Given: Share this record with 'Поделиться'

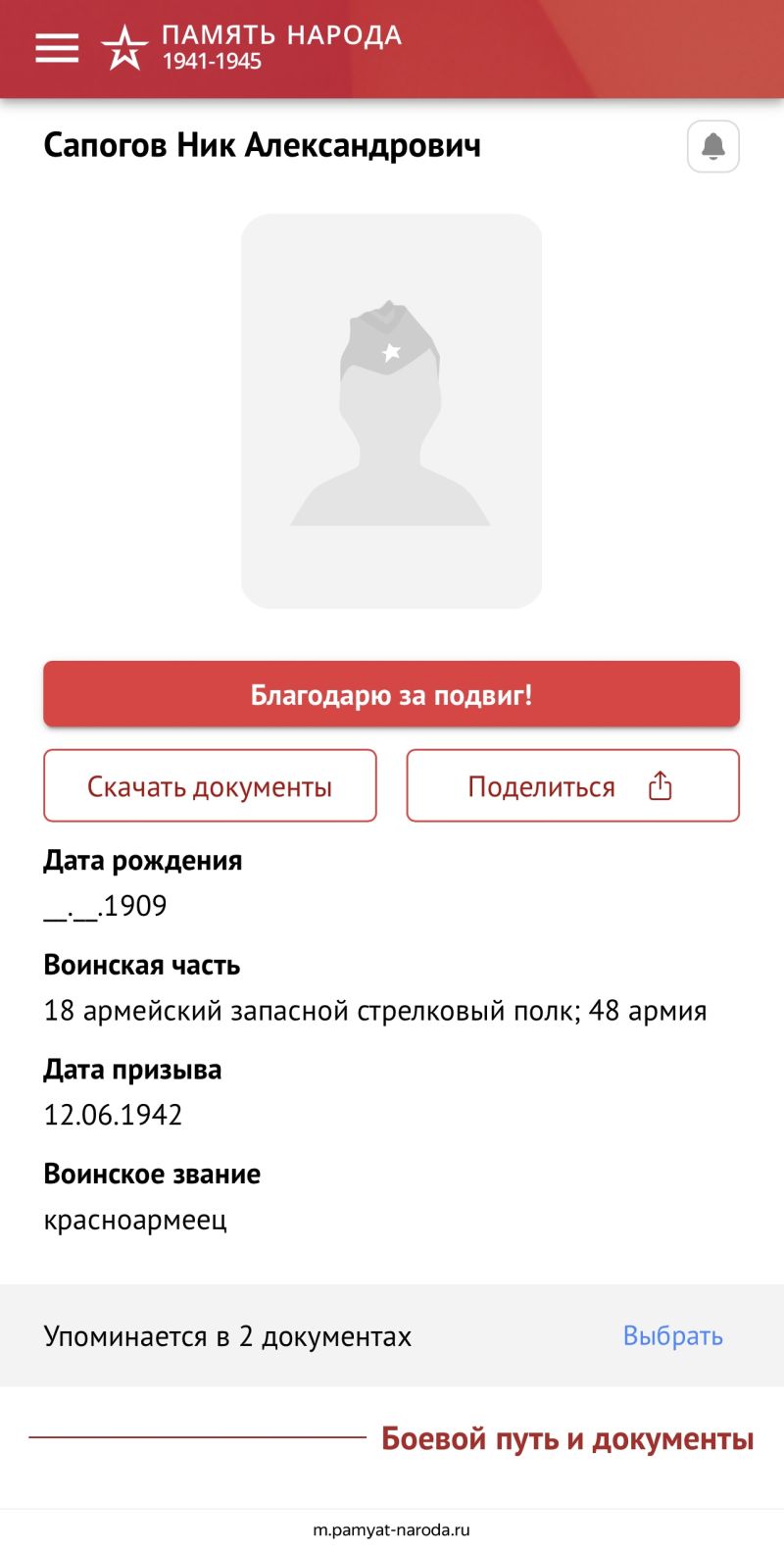Looking at the screenshot, I should [x=572, y=785].
